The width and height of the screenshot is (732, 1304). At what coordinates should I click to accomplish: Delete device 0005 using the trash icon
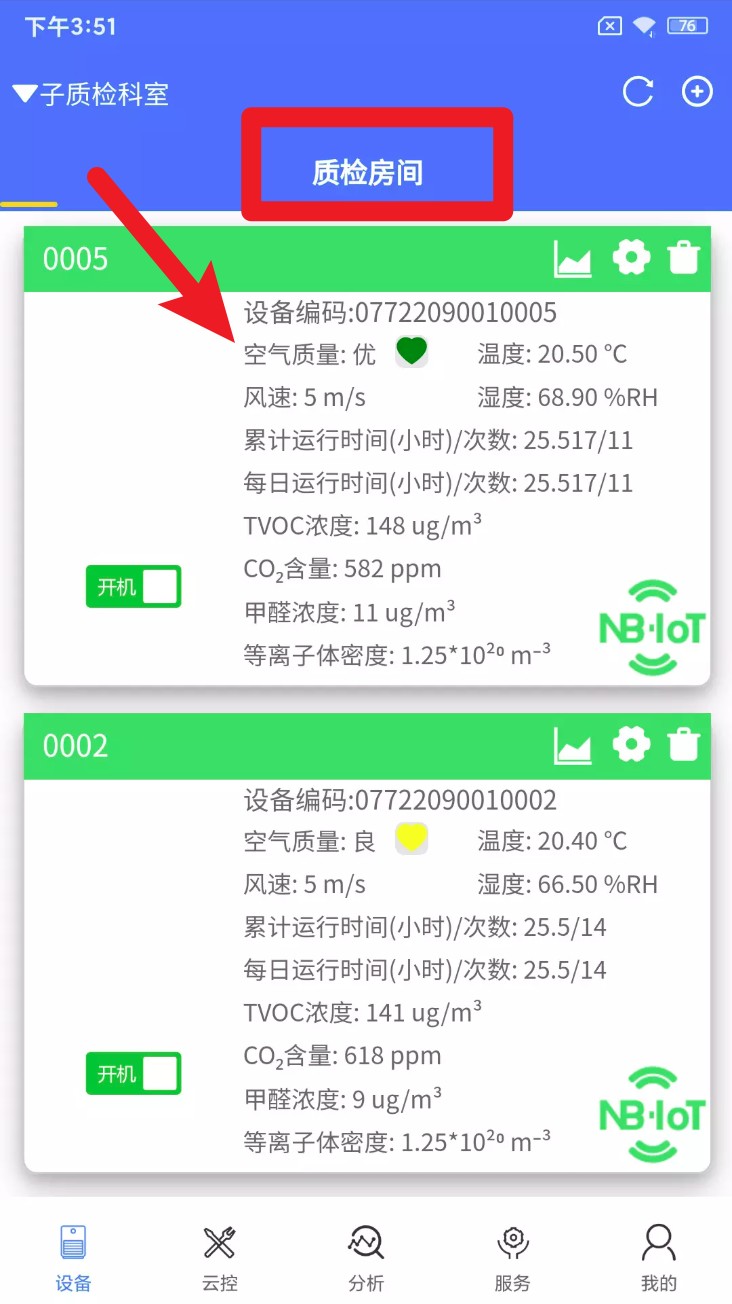684,258
